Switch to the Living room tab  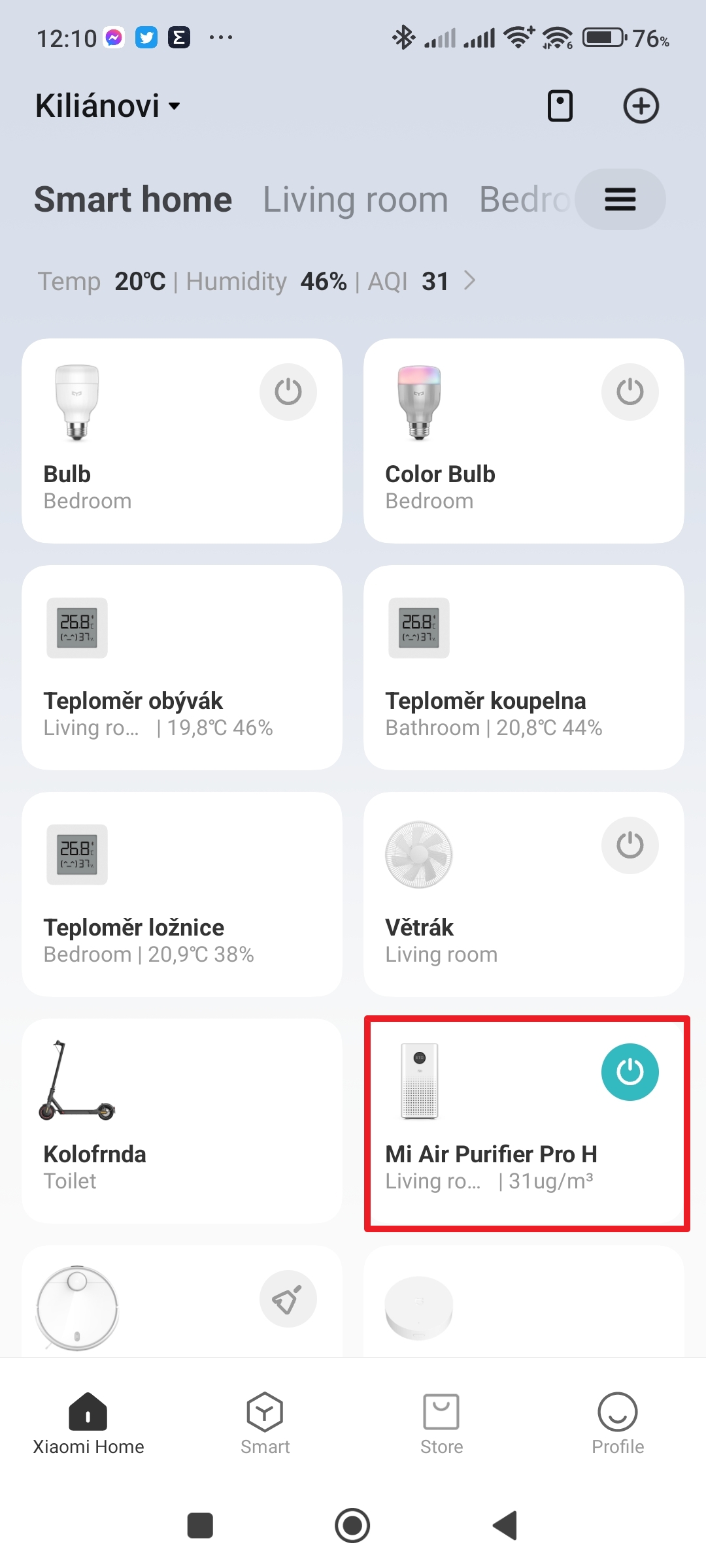click(355, 199)
